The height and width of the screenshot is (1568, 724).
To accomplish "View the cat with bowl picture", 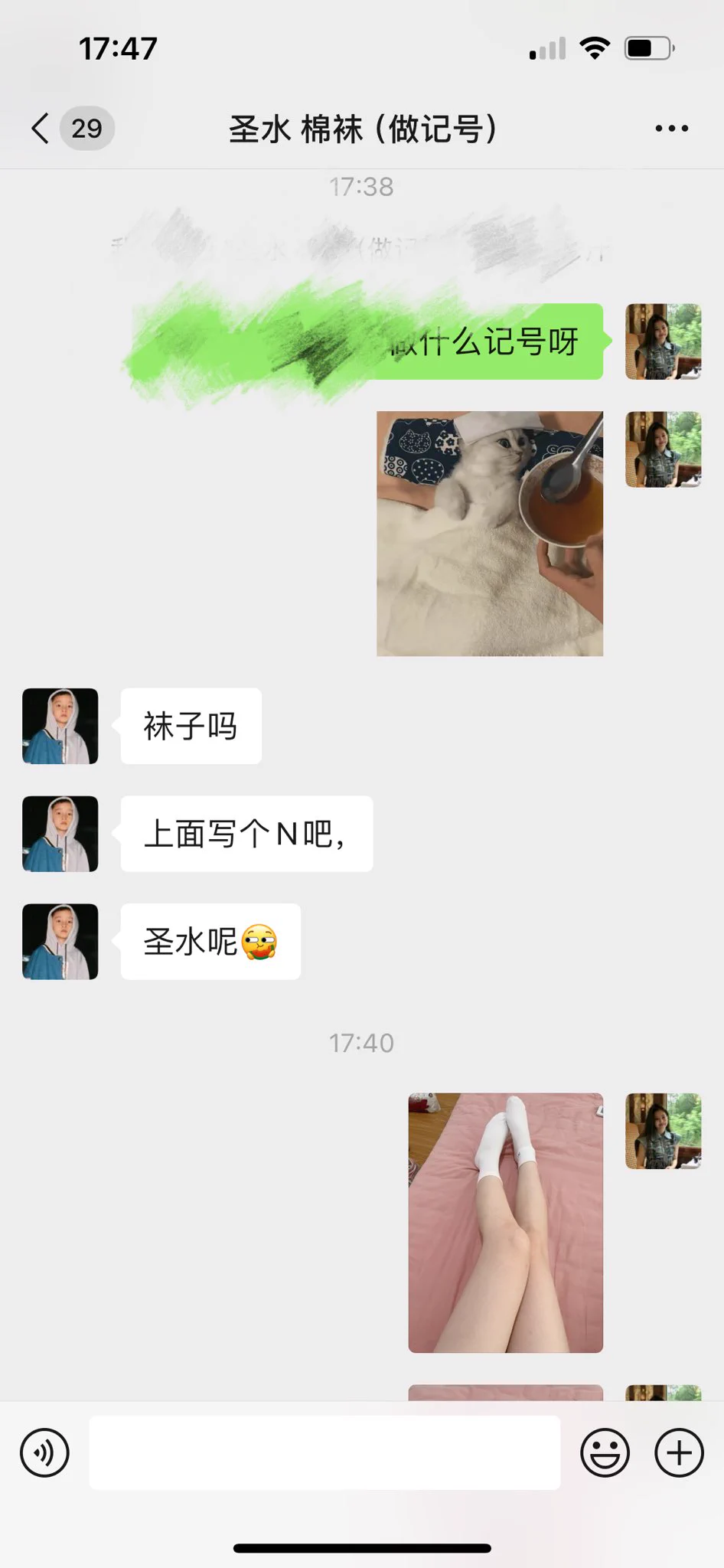I will [490, 534].
